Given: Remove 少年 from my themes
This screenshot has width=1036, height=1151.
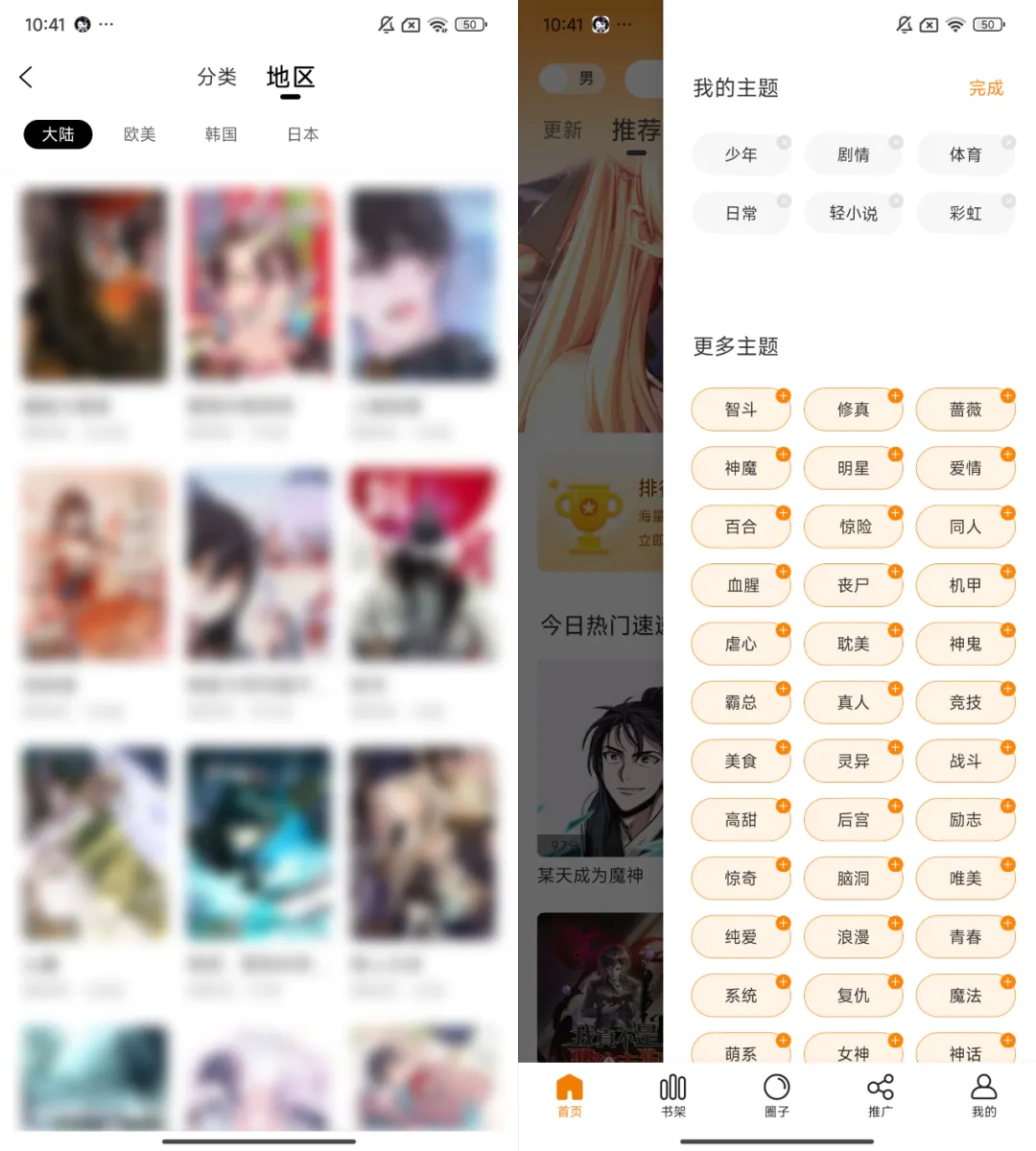Looking at the screenshot, I should (783, 142).
